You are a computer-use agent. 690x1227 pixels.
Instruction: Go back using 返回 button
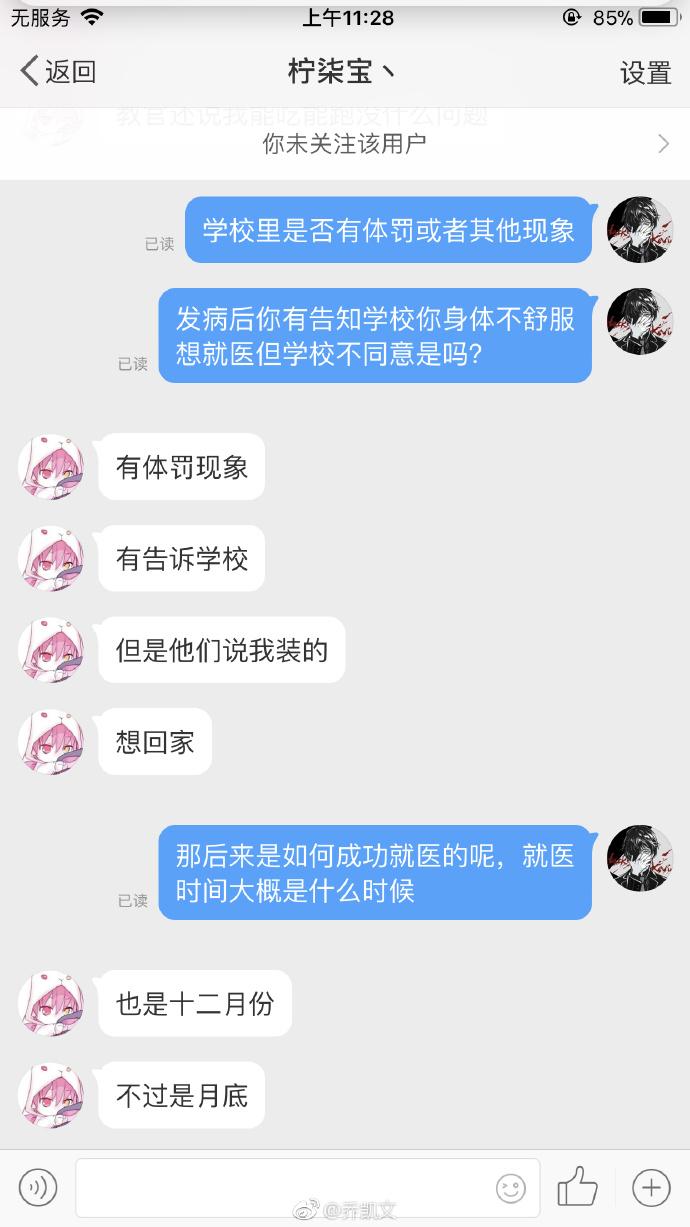58,71
